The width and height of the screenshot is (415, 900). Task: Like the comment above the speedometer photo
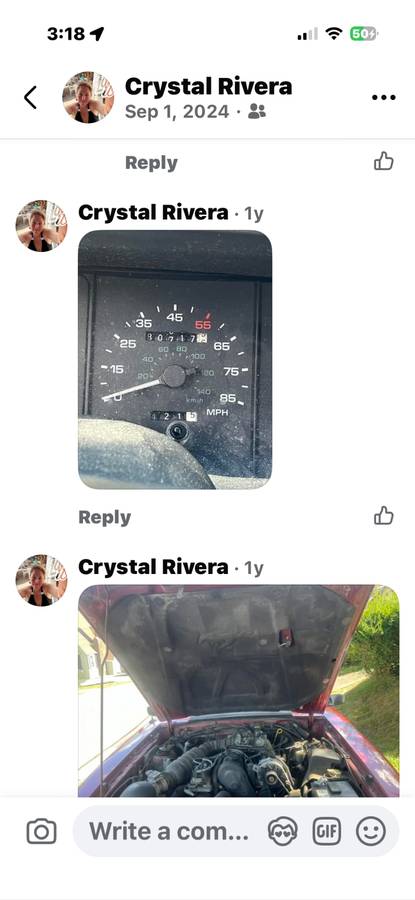point(383,161)
